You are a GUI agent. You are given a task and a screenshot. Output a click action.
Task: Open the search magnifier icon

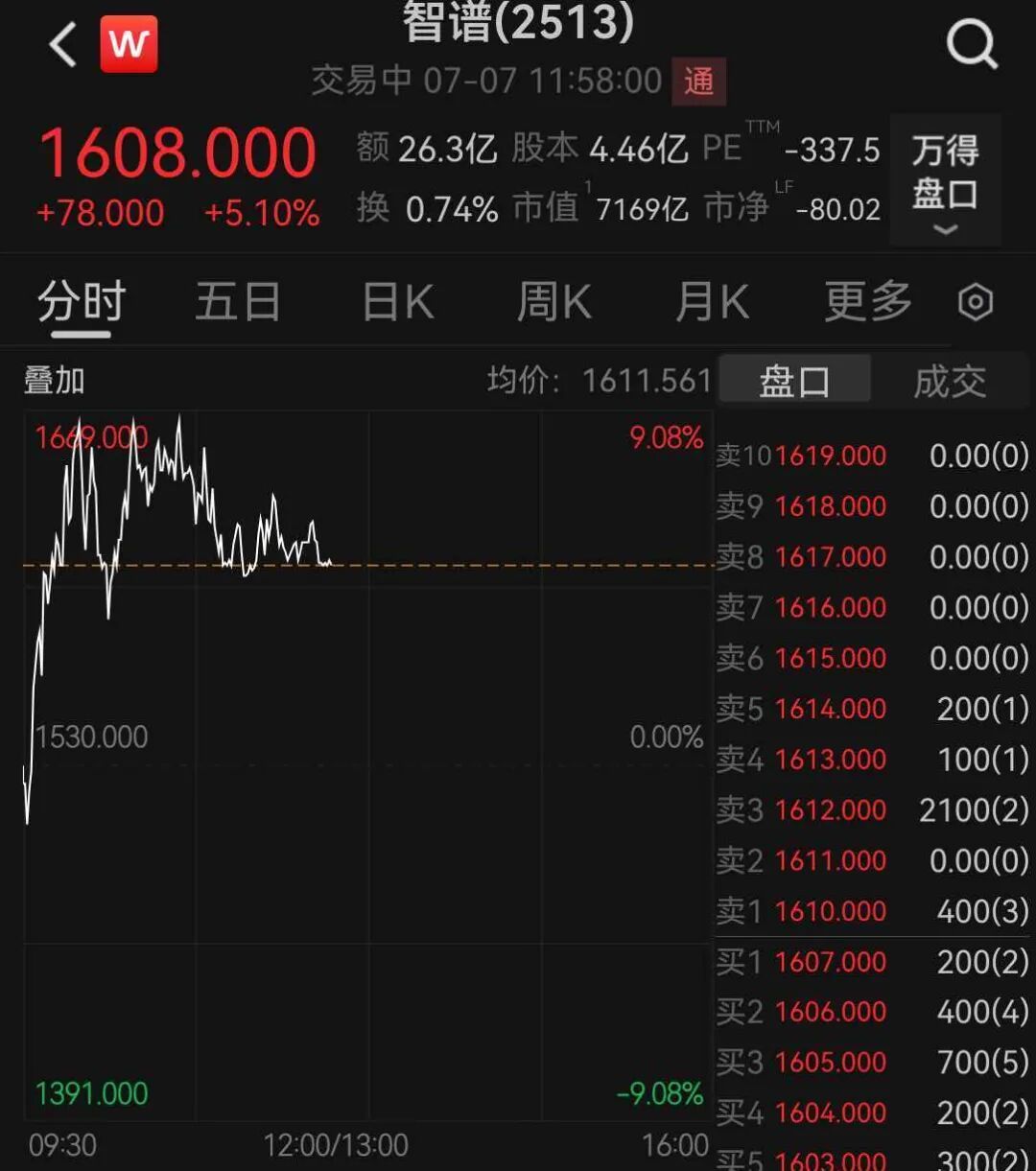(972, 44)
